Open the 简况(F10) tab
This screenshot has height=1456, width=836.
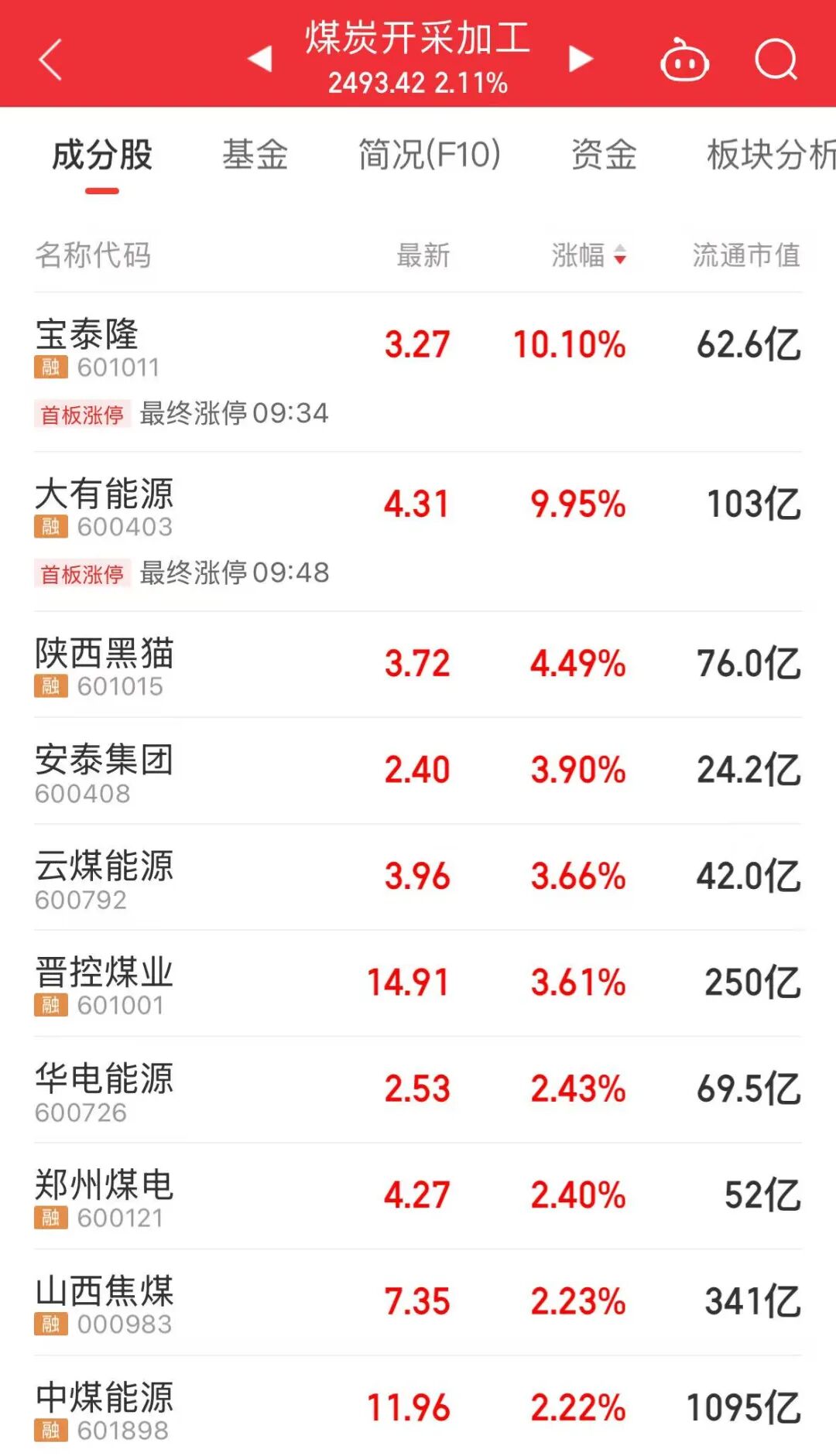pos(429,155)
